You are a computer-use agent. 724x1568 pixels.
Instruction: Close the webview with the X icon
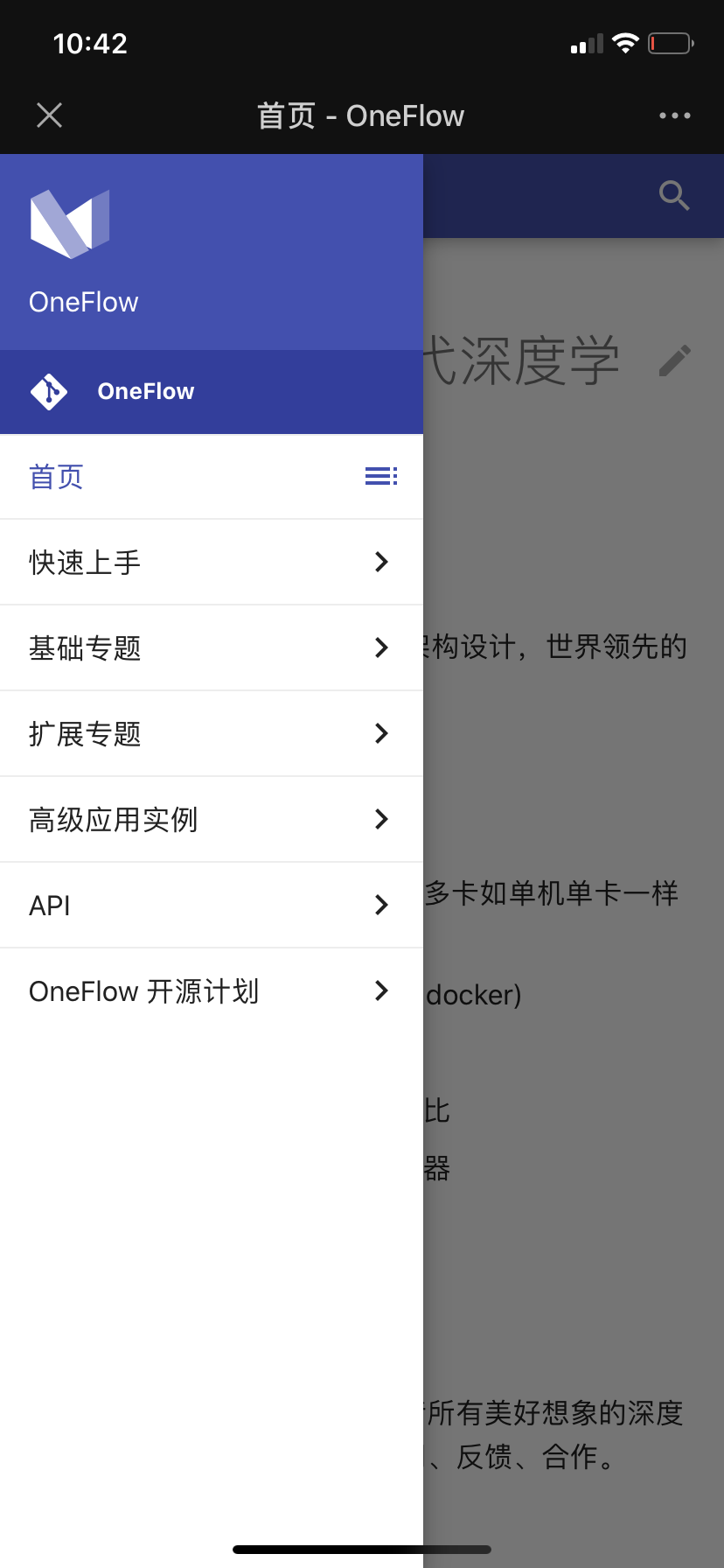49,115
